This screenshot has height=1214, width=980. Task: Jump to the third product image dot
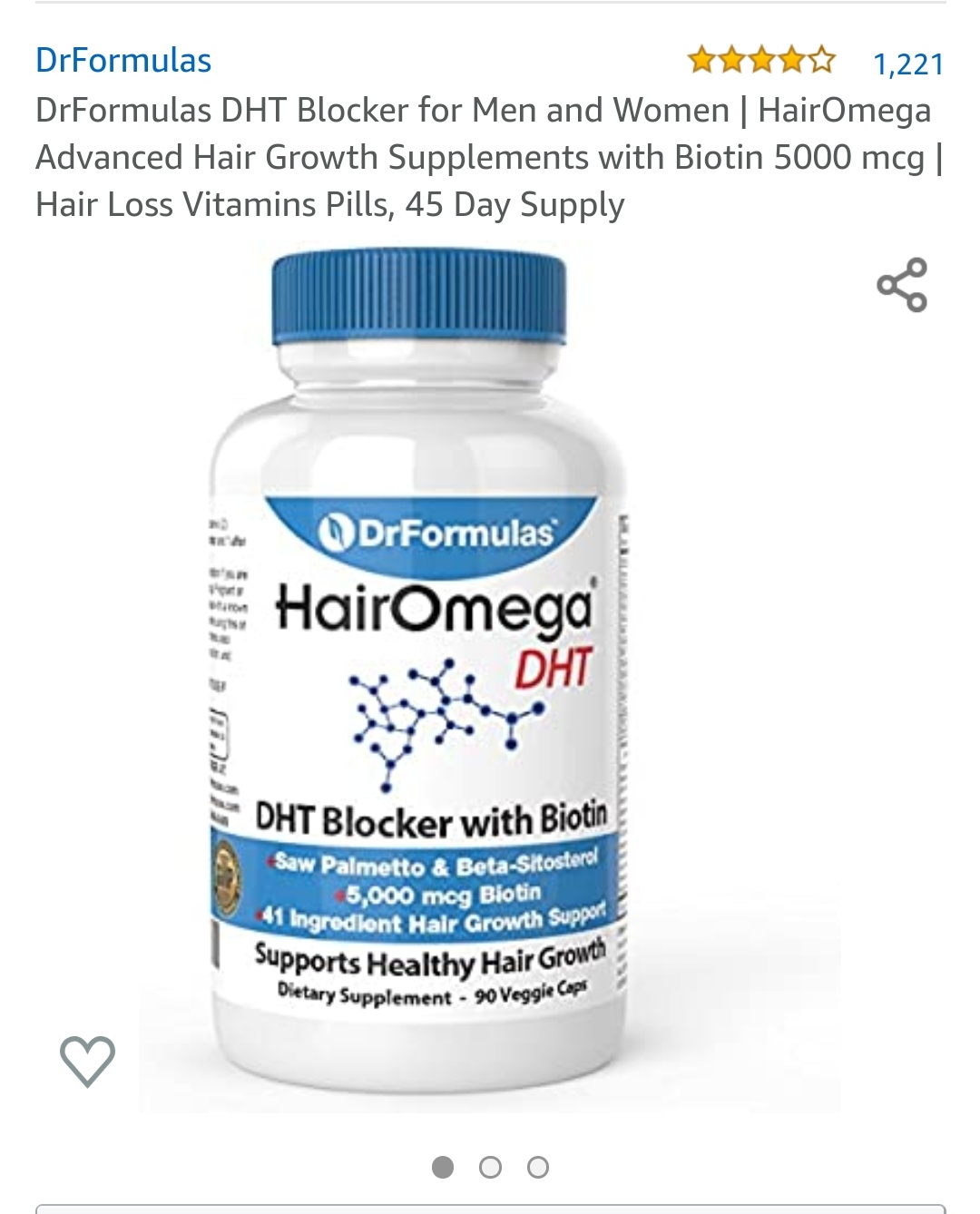(538, 1167)
